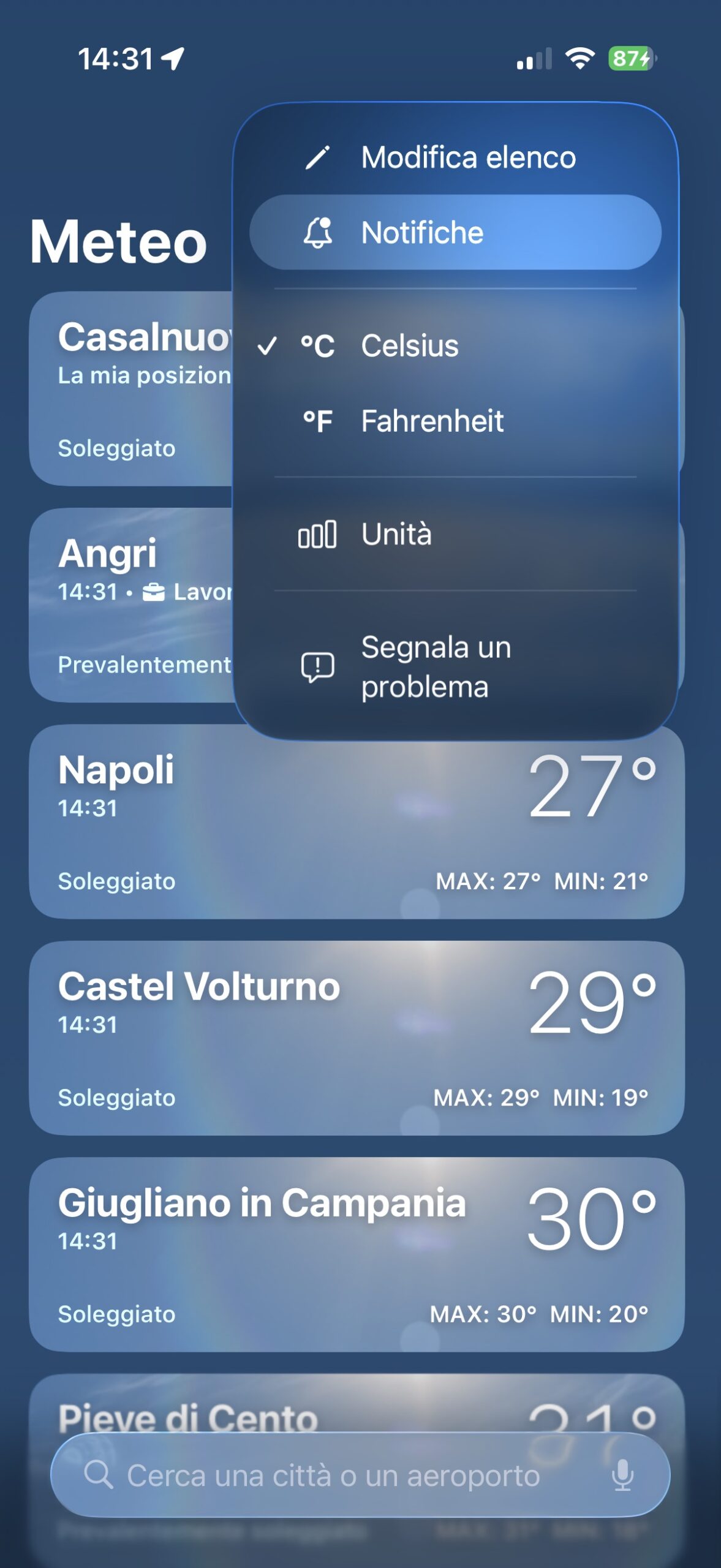Tap the city or airport search field
Viewport: 721px width, 1568px height.
click(x=360, y=1475)
